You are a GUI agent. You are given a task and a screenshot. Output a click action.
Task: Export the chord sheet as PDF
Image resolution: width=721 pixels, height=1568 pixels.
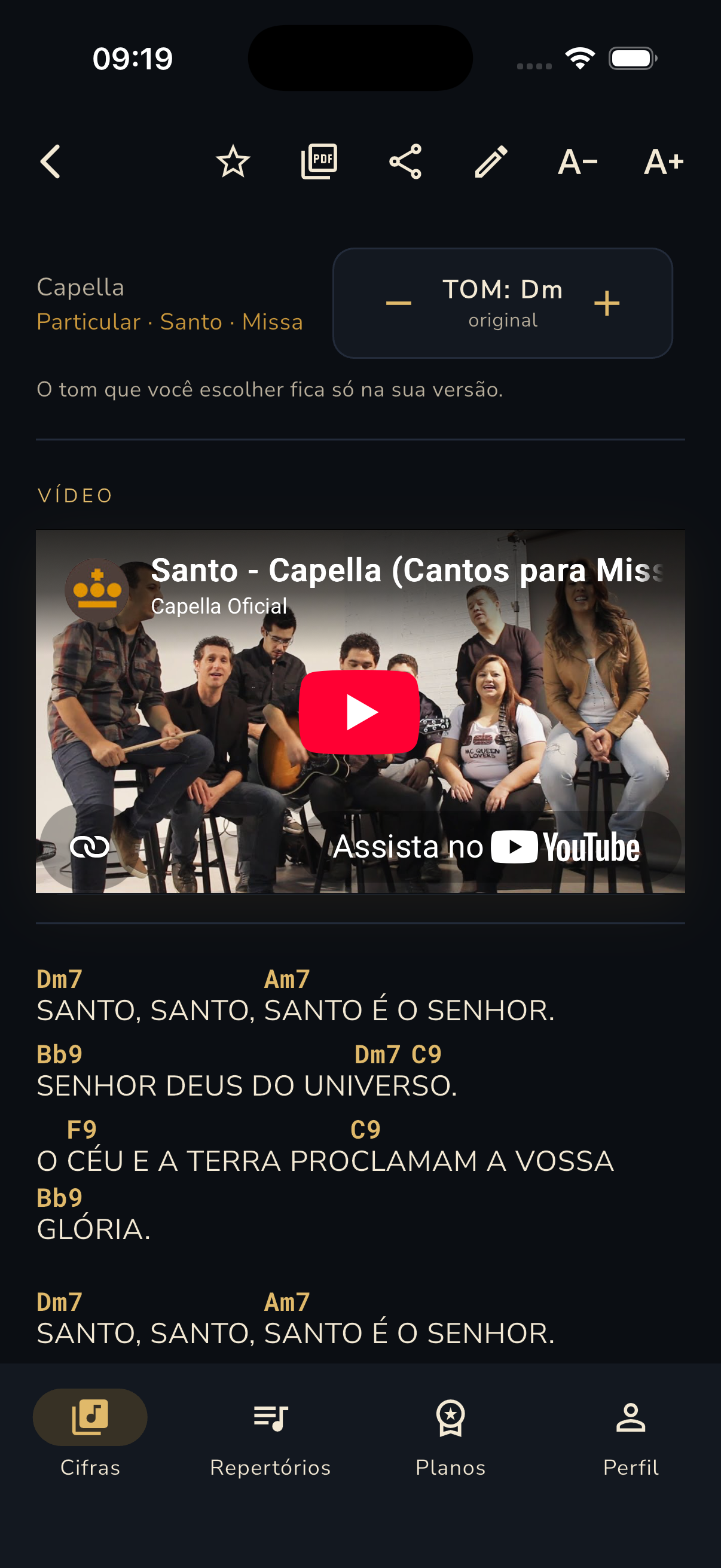point(319,162)
